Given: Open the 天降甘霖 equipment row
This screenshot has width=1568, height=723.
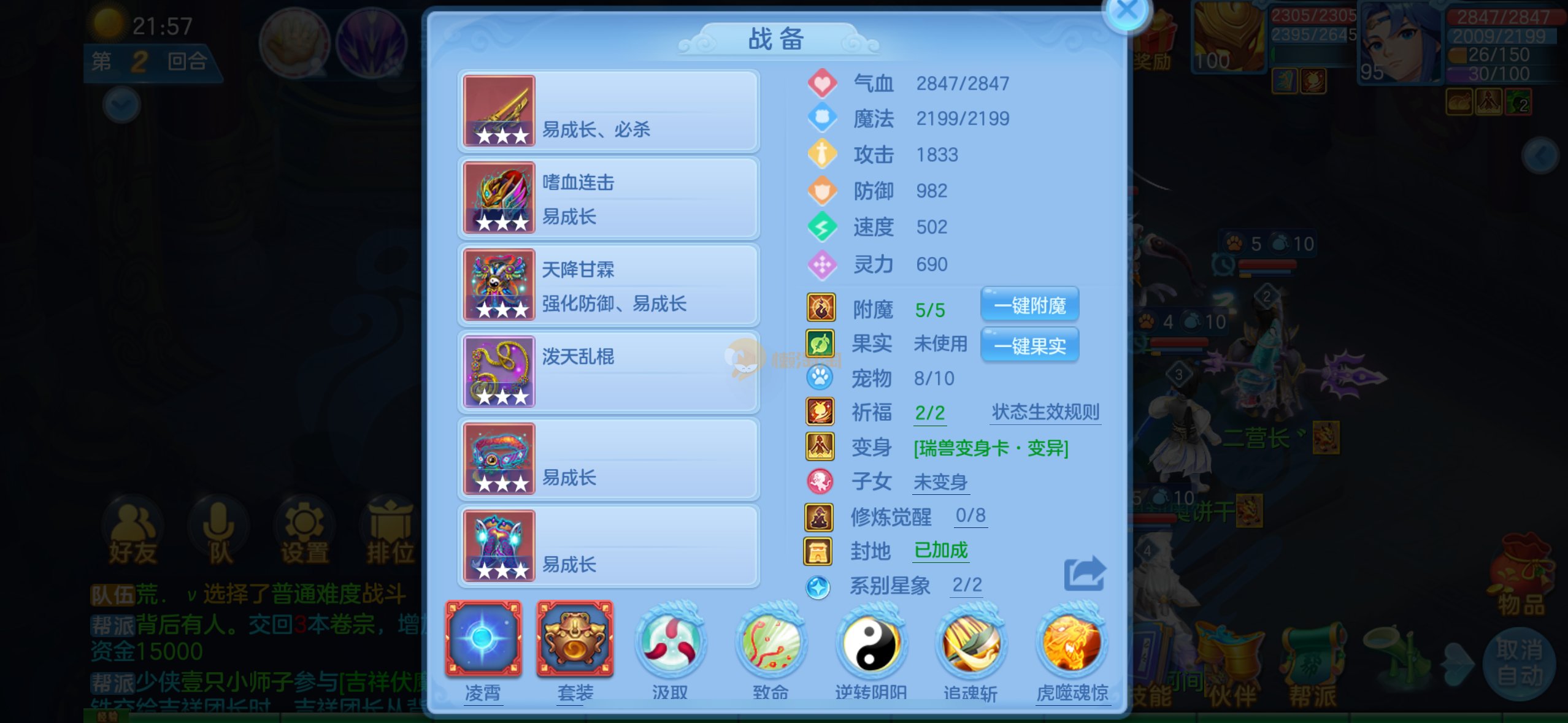Looking at the screenshot, I should (x=609, y=285).
